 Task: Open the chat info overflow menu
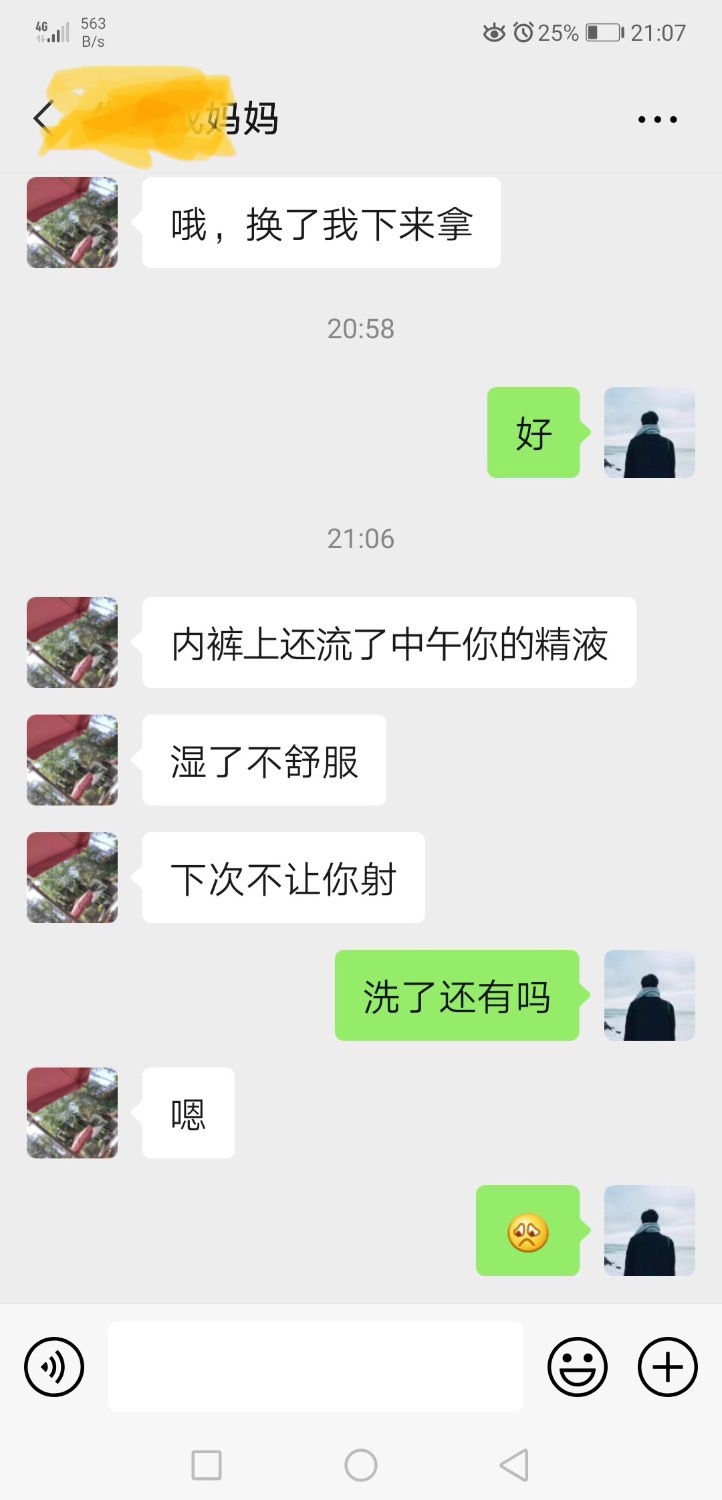[x=657, y=119]
